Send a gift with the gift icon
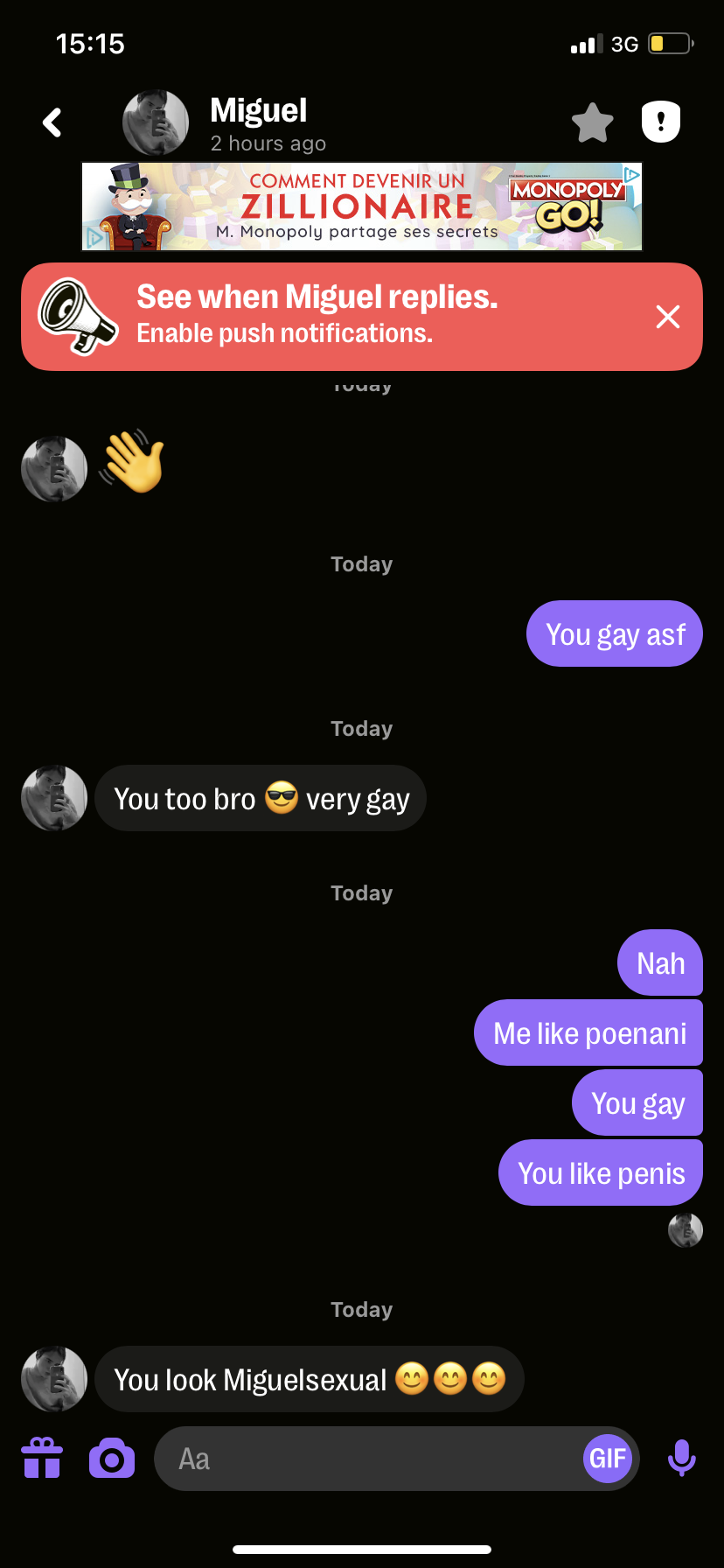Screen dimensions: 724x1568 (x=42, y=1459)
